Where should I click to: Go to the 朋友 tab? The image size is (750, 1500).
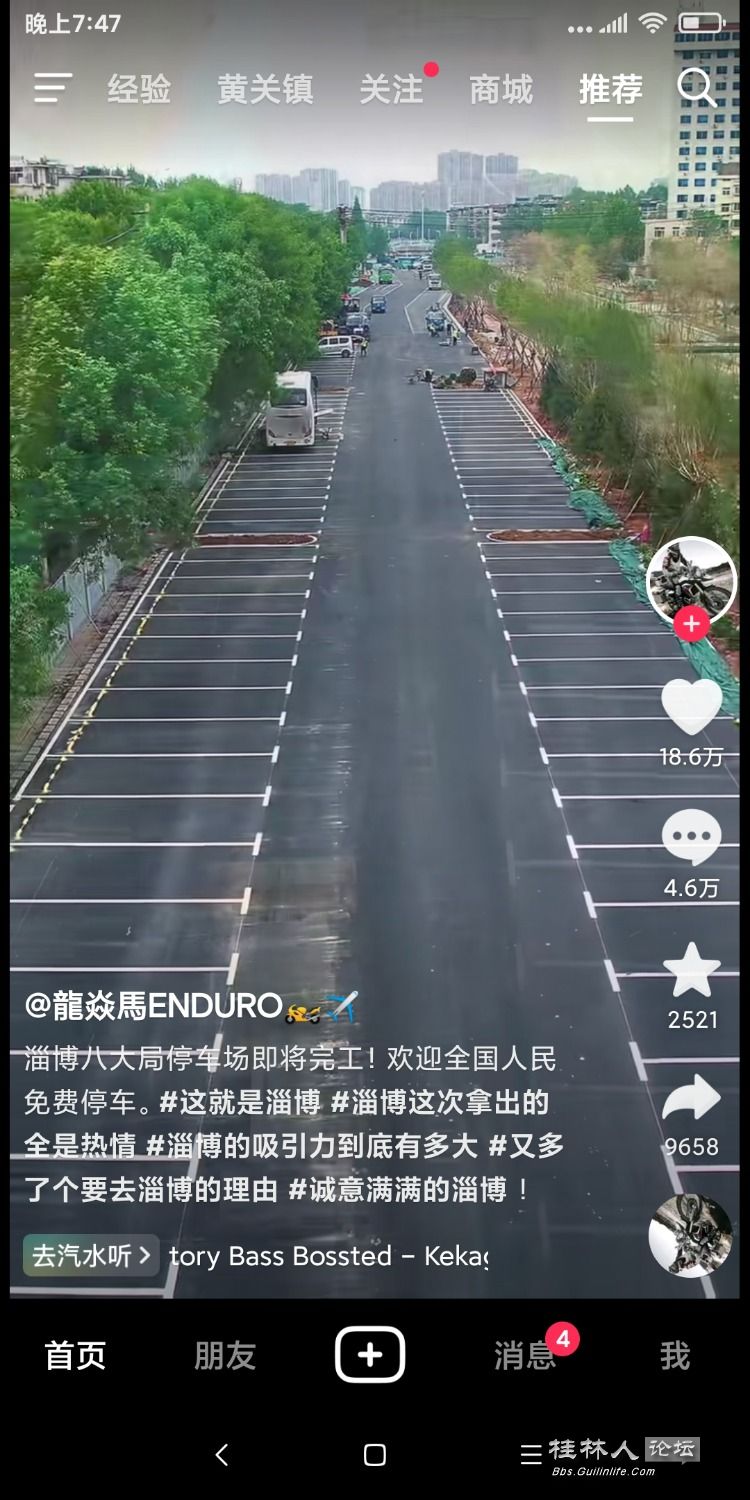225,1356
